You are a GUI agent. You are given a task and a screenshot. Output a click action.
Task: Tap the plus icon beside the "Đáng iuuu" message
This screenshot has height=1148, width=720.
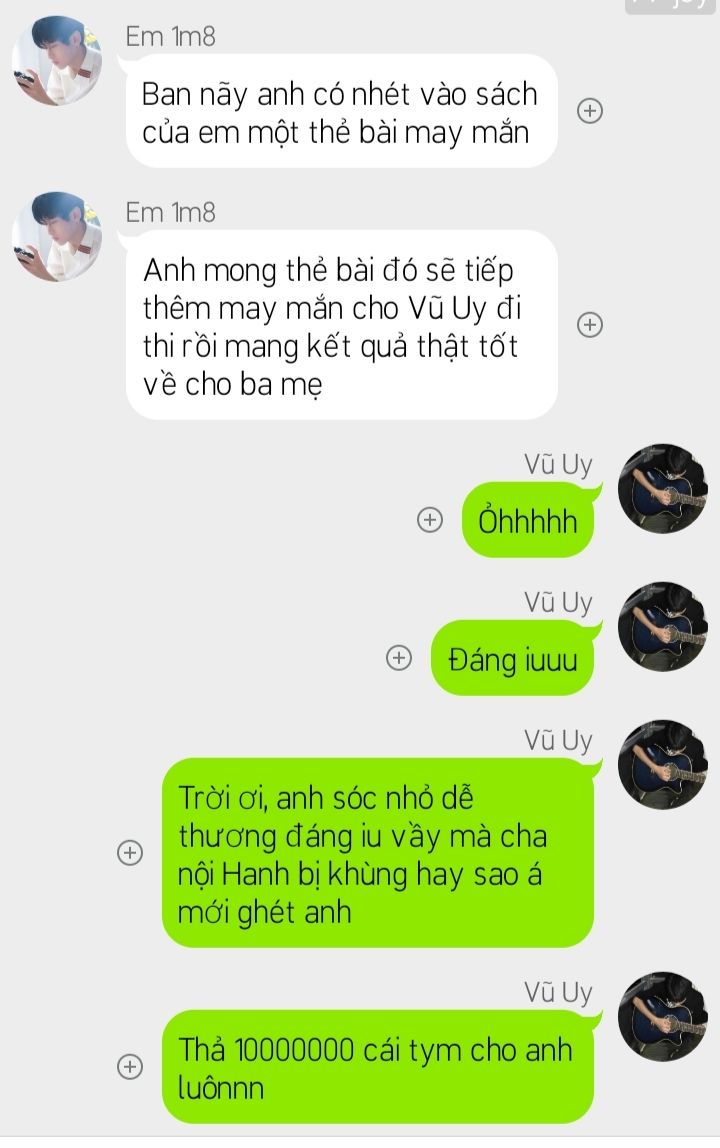[x=398, y=658]
